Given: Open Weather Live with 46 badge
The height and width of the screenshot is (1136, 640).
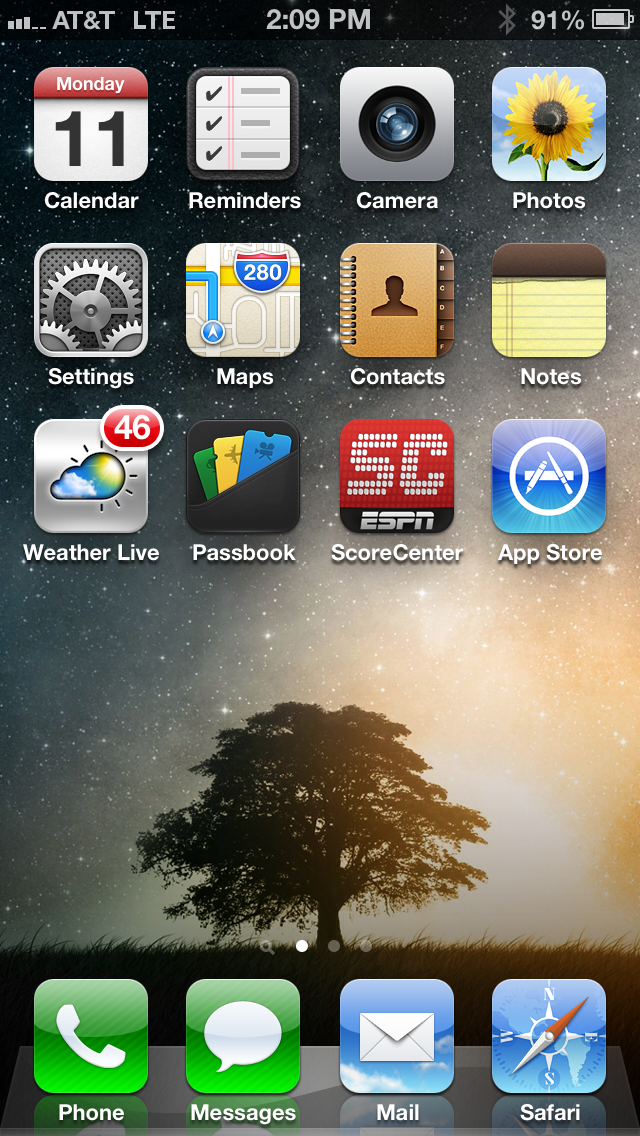Looking at the screenshot, I should click(91, 476).
